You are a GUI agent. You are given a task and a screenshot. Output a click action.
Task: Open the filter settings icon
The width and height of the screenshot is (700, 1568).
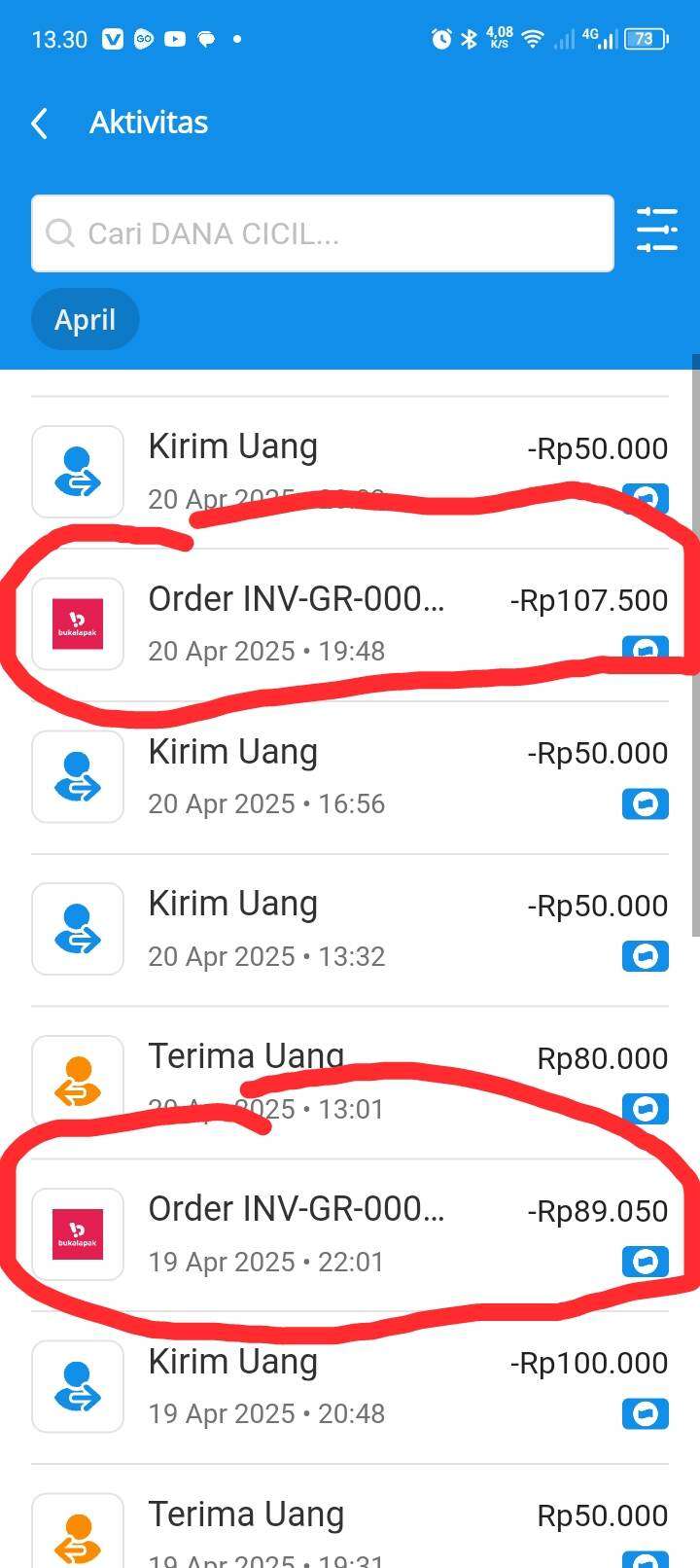(656, 231)
